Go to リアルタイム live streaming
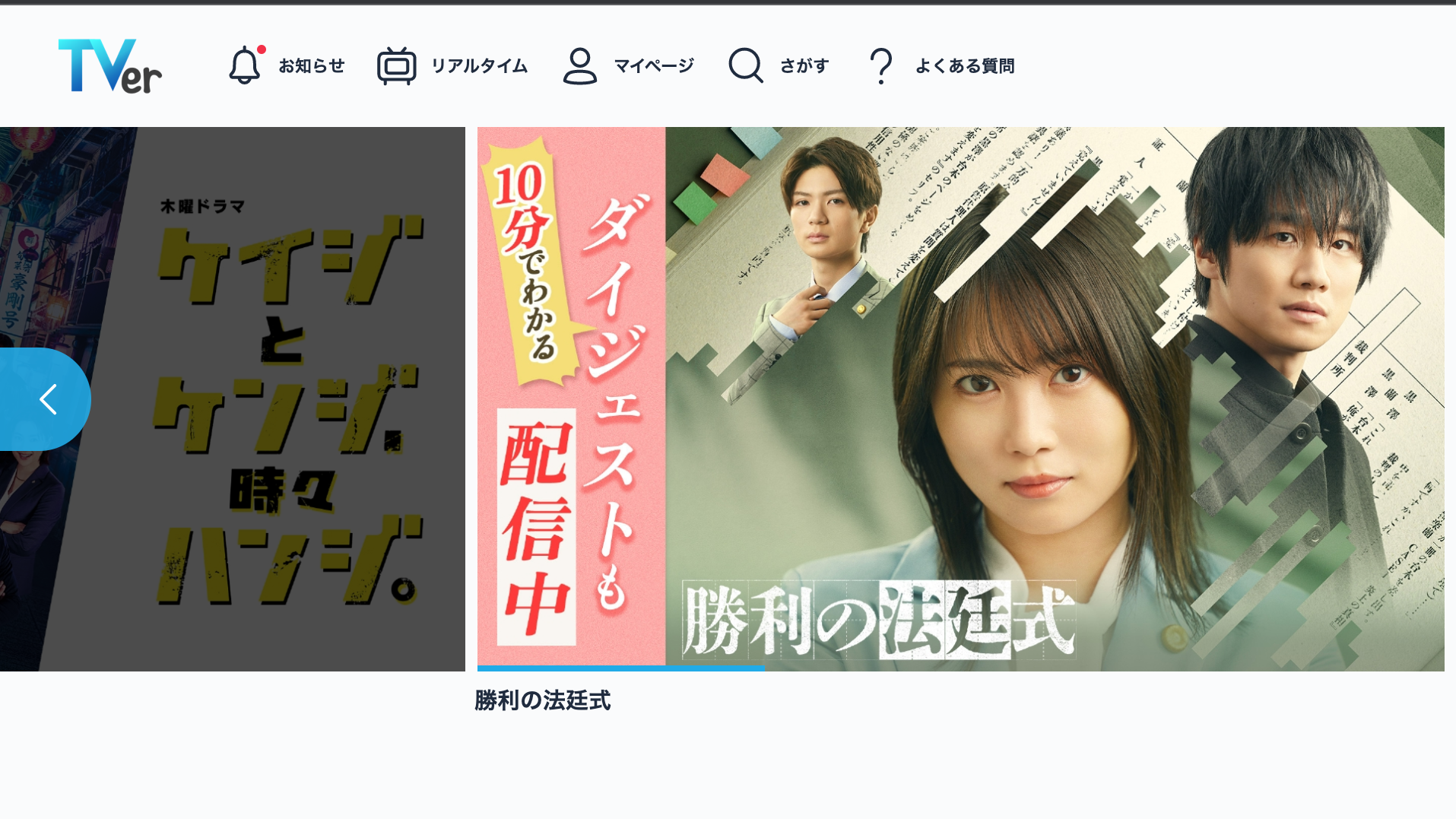1456x819 pixels. [452, 66]
